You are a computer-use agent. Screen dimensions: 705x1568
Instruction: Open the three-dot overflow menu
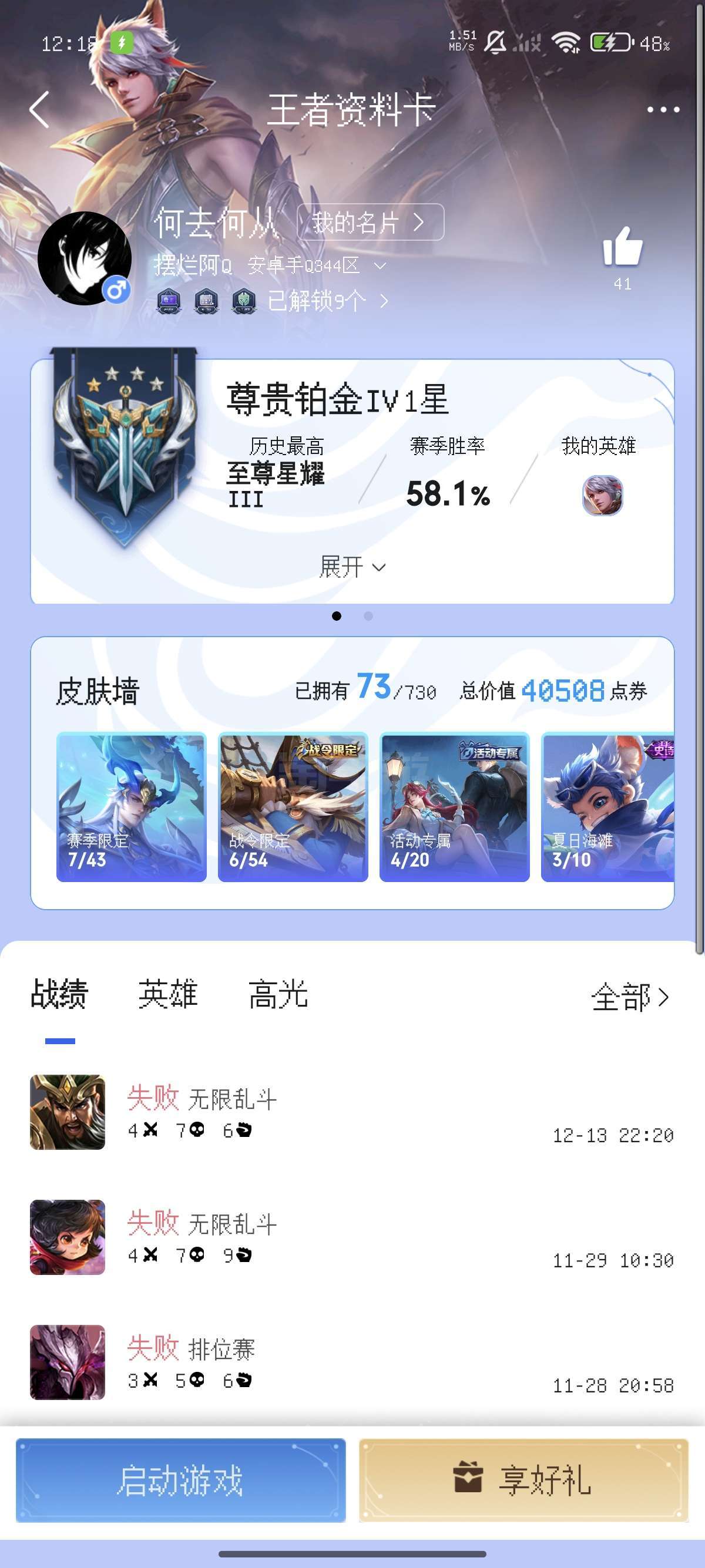point(662,110)
